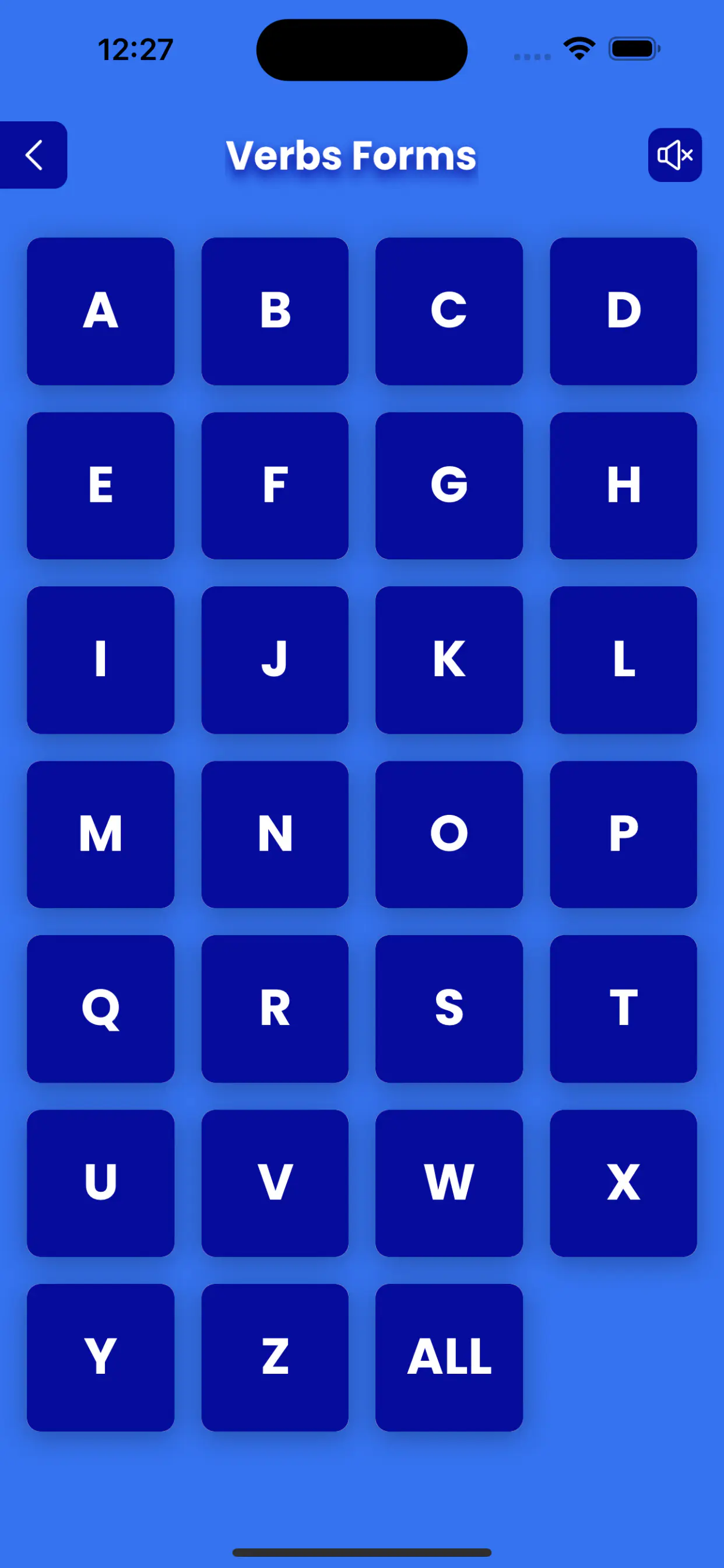Open verbs starting with A
The width and height of the screenshot is (724, 1568).
[100, 311]
